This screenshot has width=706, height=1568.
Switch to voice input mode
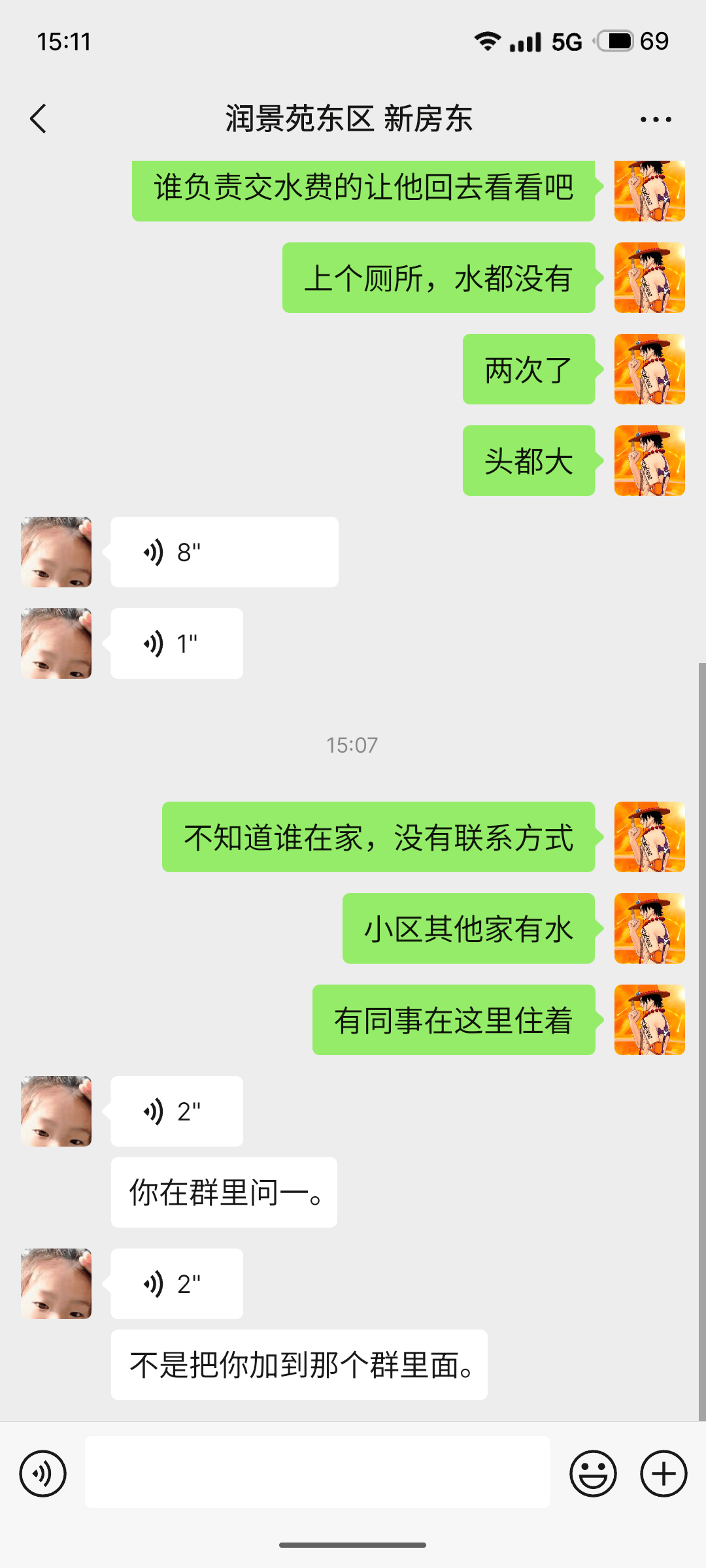coord(43,1473)
